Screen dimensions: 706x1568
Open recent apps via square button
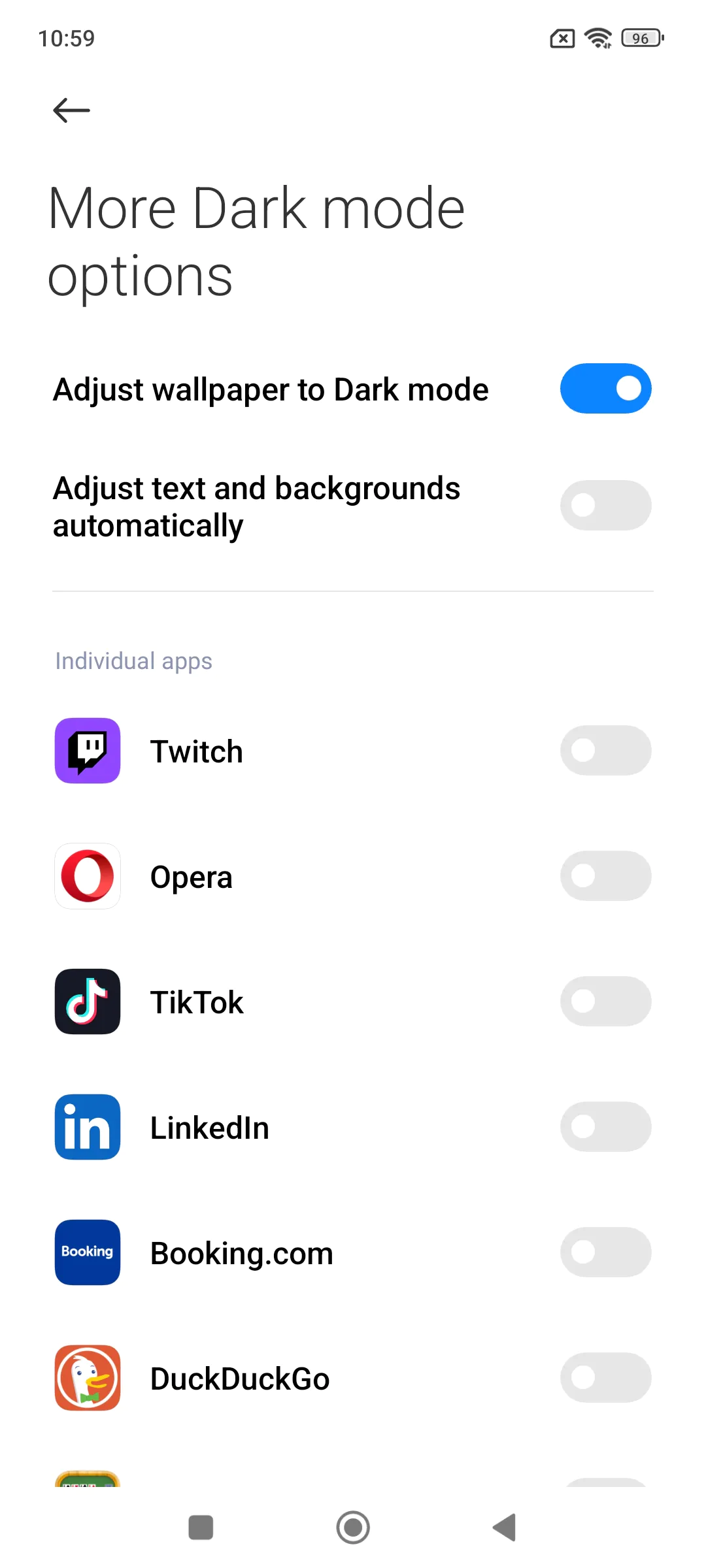201,1527
